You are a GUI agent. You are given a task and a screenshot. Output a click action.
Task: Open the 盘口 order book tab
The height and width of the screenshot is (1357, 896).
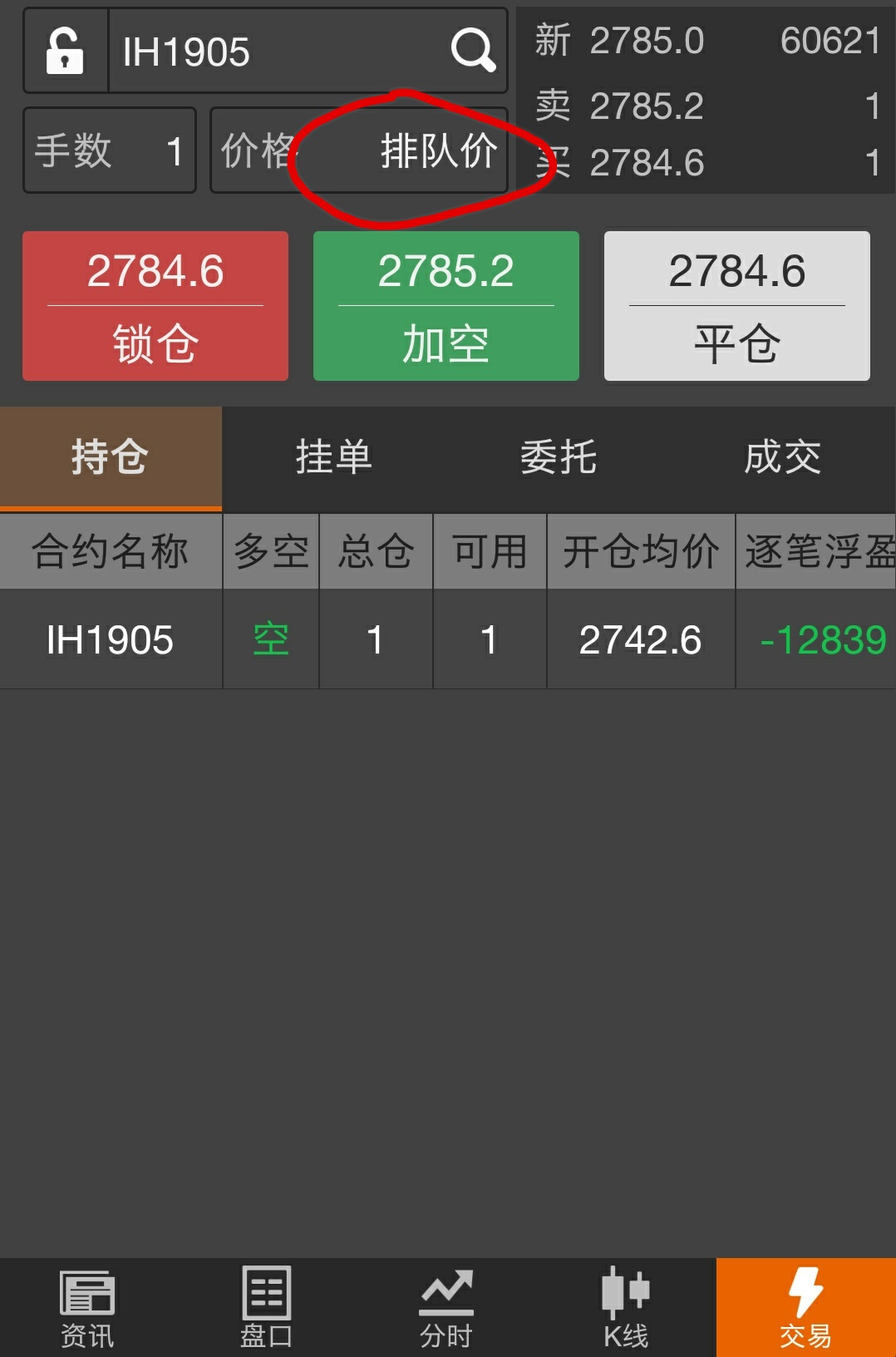click(266, 1308)
